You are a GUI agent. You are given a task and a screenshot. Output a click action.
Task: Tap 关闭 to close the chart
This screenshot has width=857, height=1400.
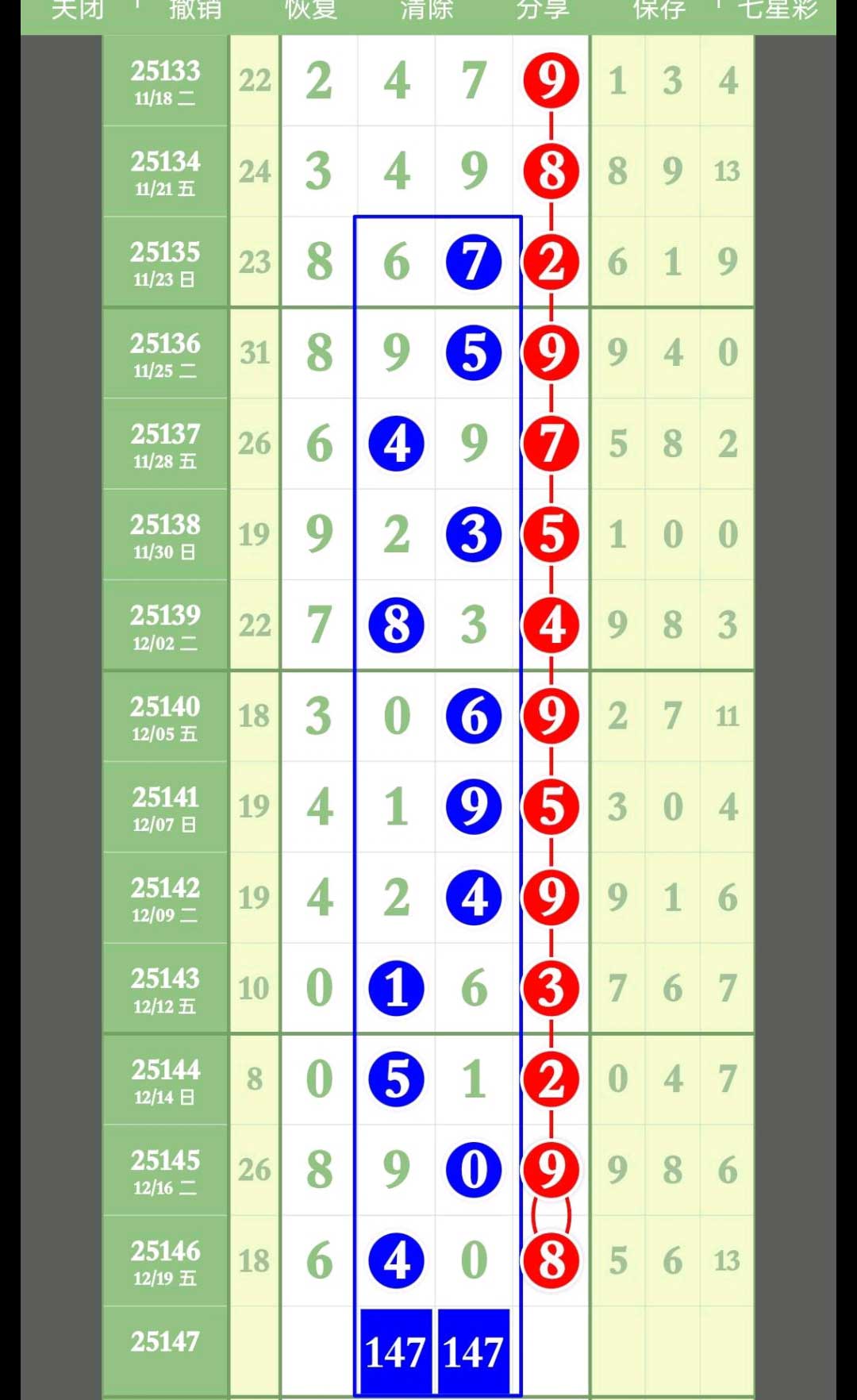(78, 10)
